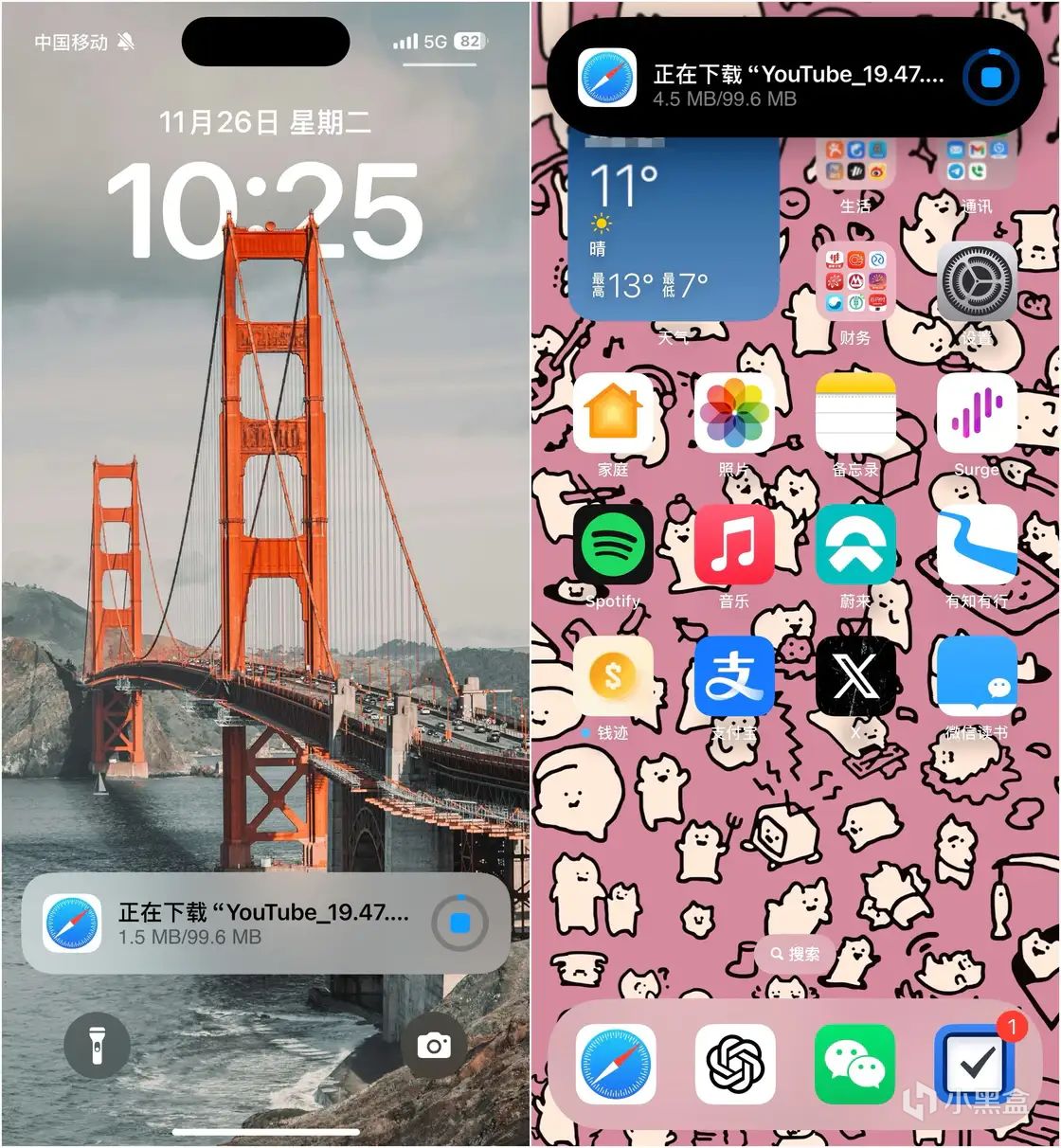Open the 照片 Photos app

pos(734,414)
